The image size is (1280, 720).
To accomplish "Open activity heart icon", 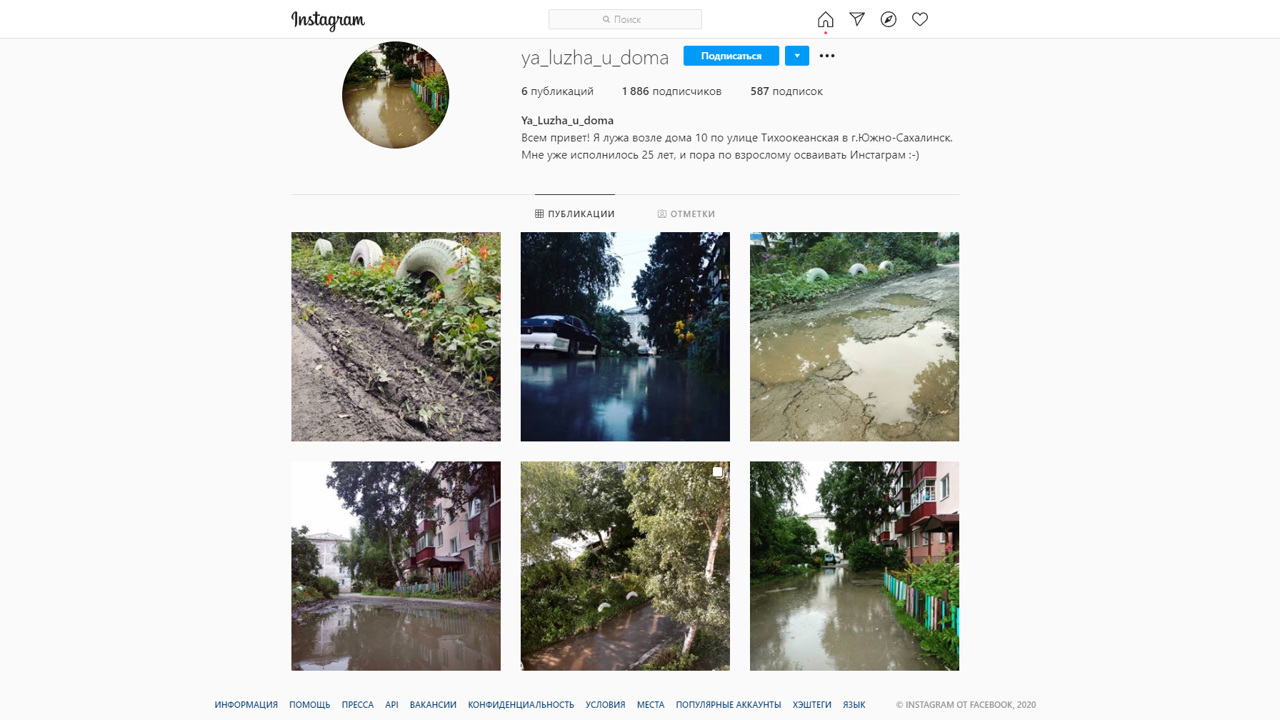I will [920, 19].
